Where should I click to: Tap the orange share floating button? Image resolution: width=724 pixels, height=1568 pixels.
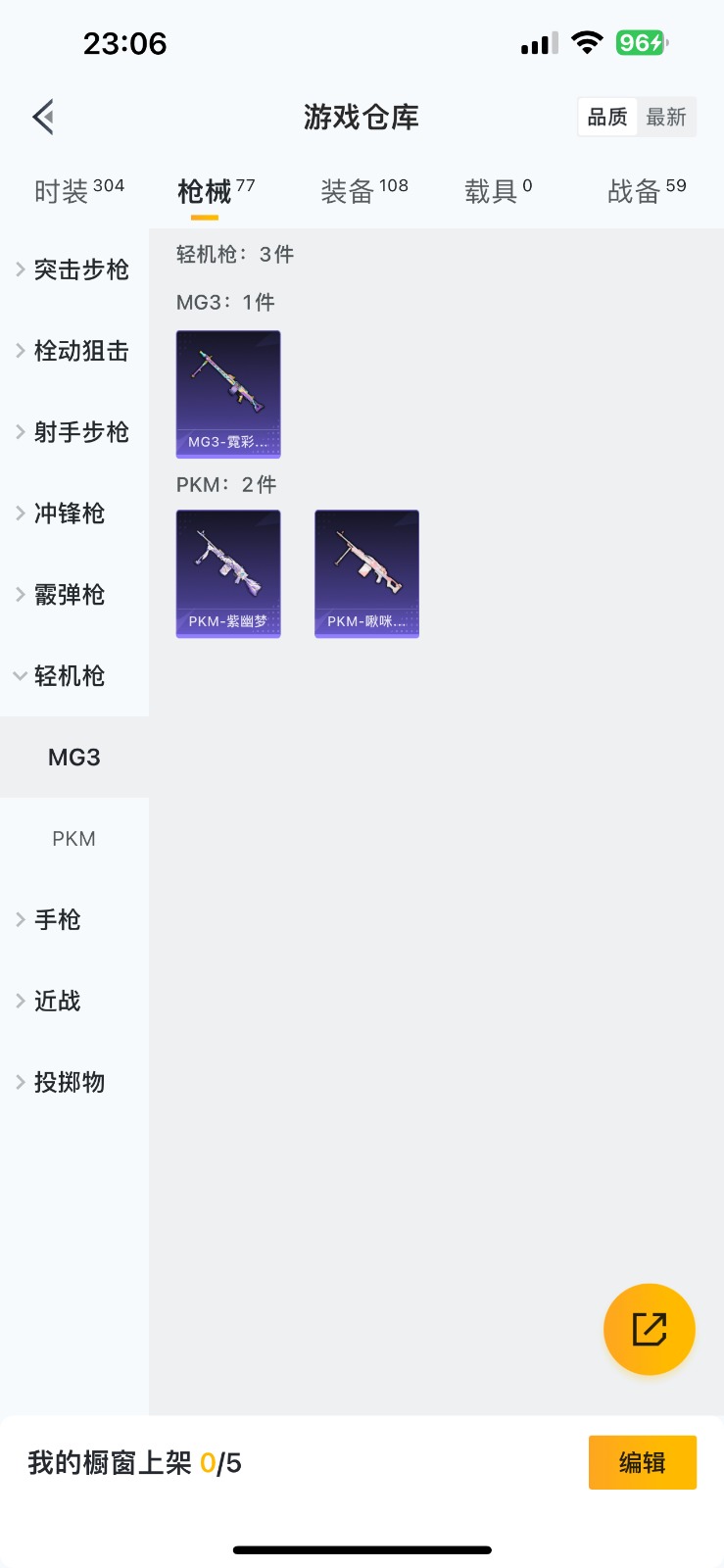(x=649, y=1330)
